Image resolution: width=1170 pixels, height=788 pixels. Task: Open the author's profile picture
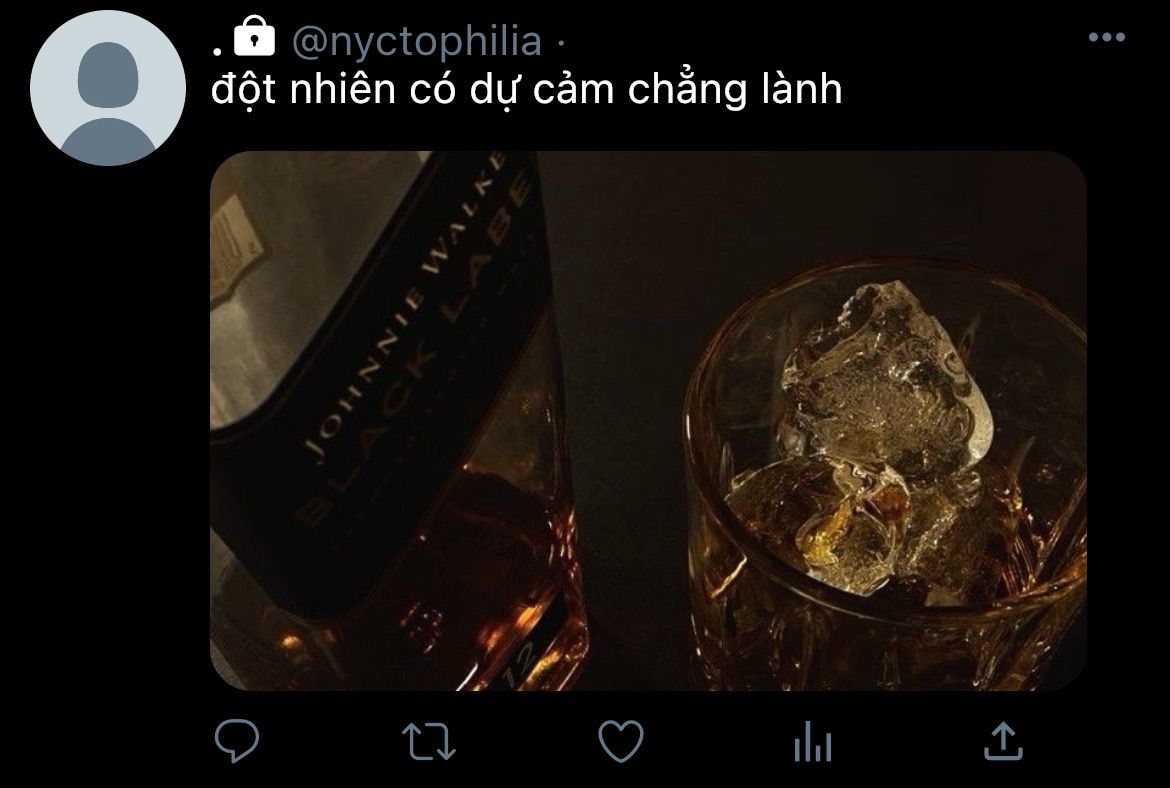(108, 88)
